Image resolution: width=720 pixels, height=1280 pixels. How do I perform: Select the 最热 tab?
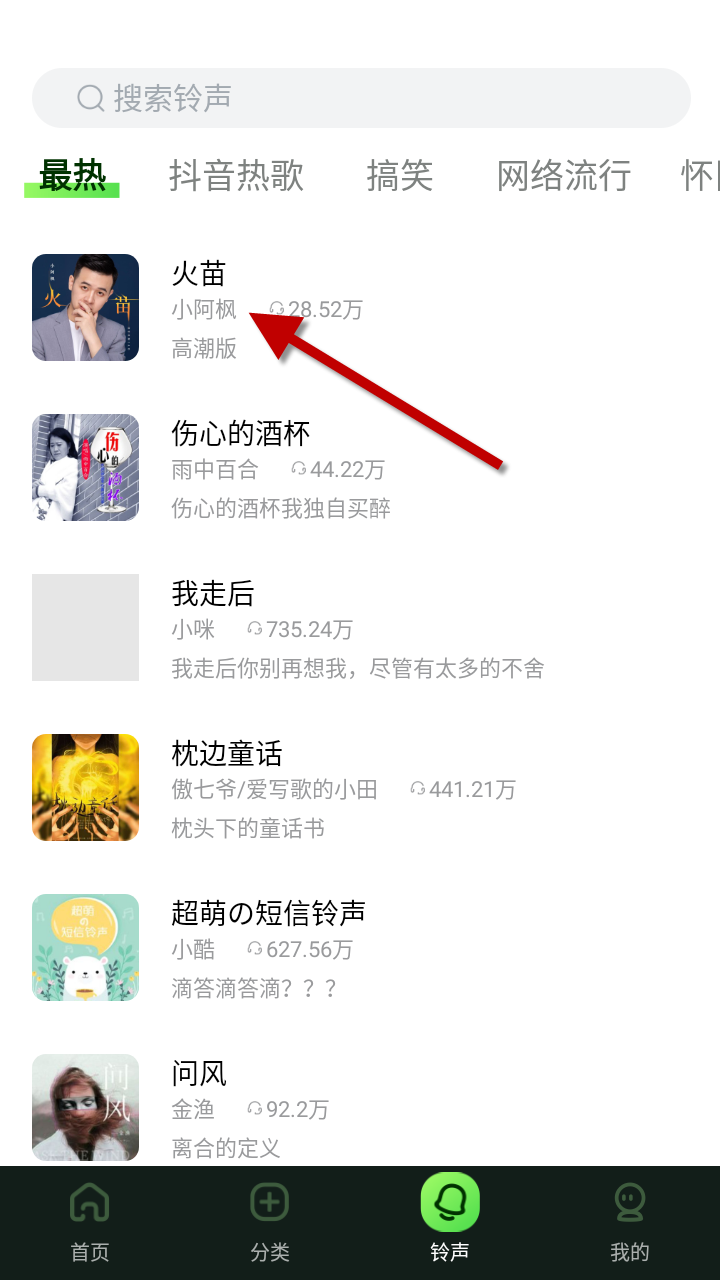coord(72,176)
